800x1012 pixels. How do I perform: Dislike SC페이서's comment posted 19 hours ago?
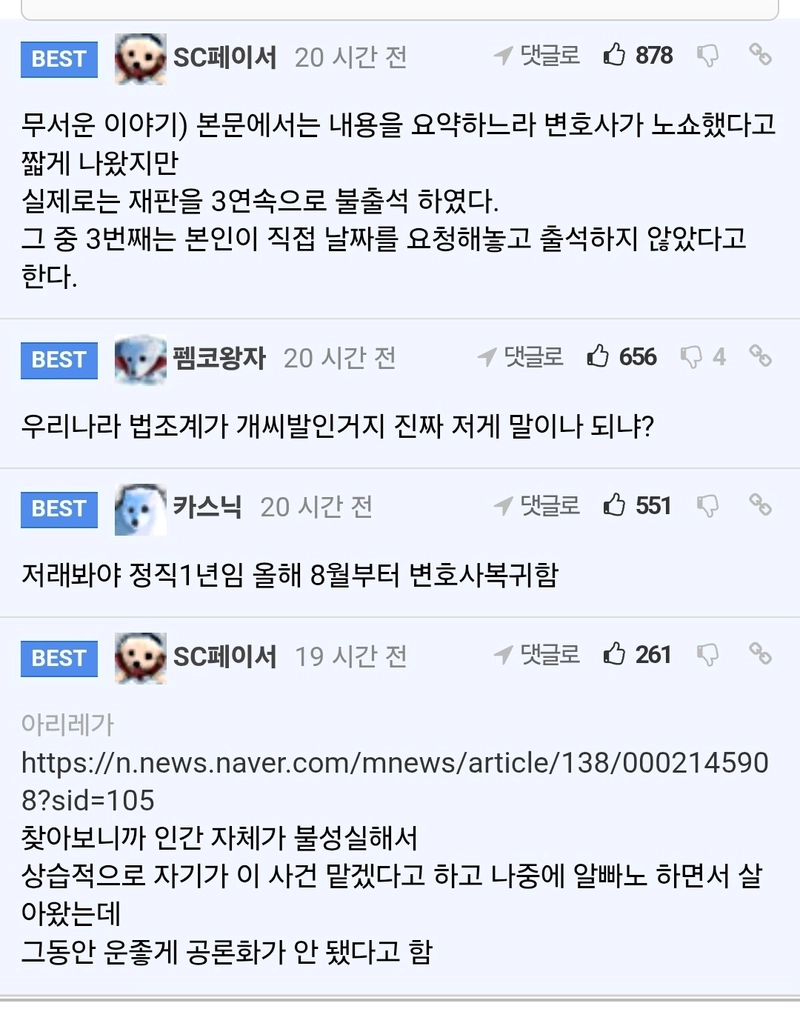[x=707, y=656]
